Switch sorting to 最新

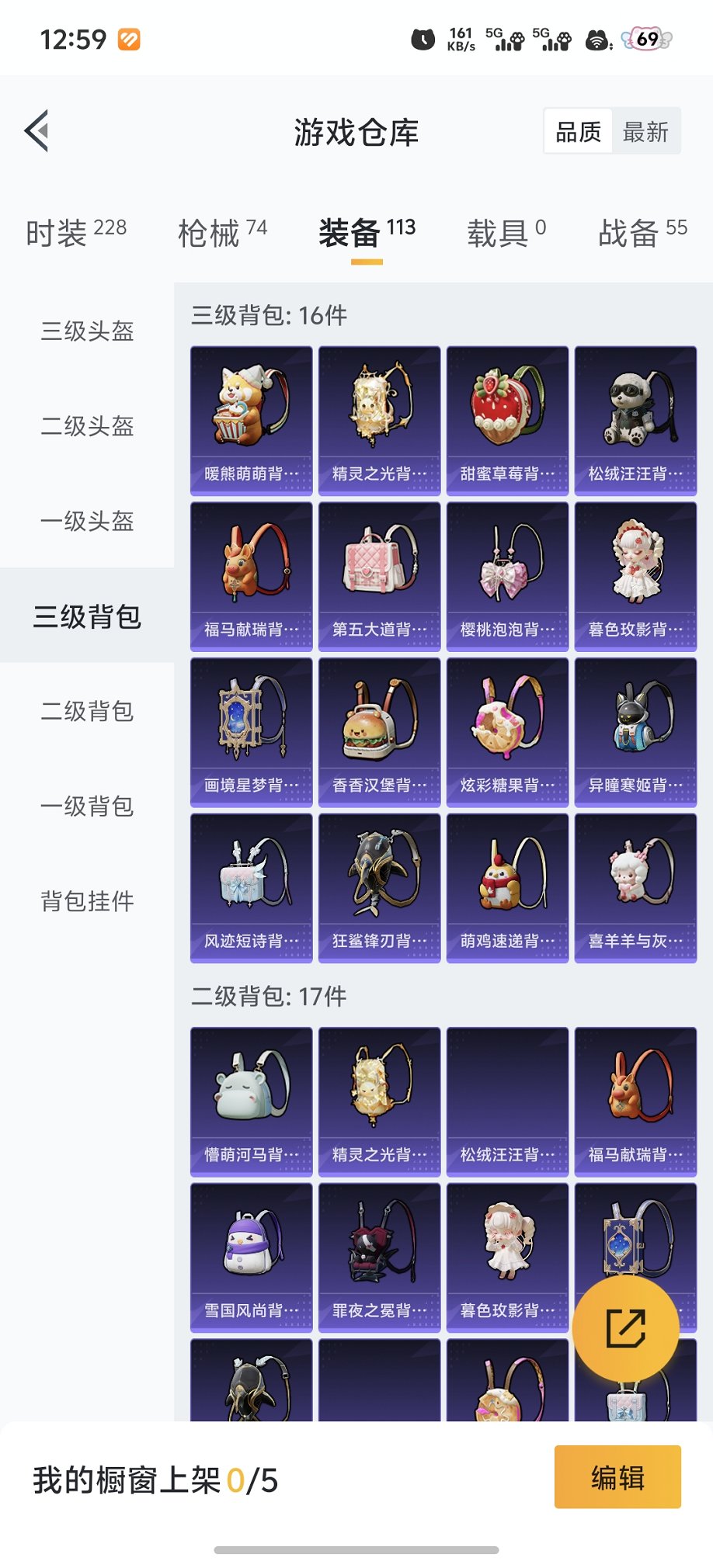647,130
